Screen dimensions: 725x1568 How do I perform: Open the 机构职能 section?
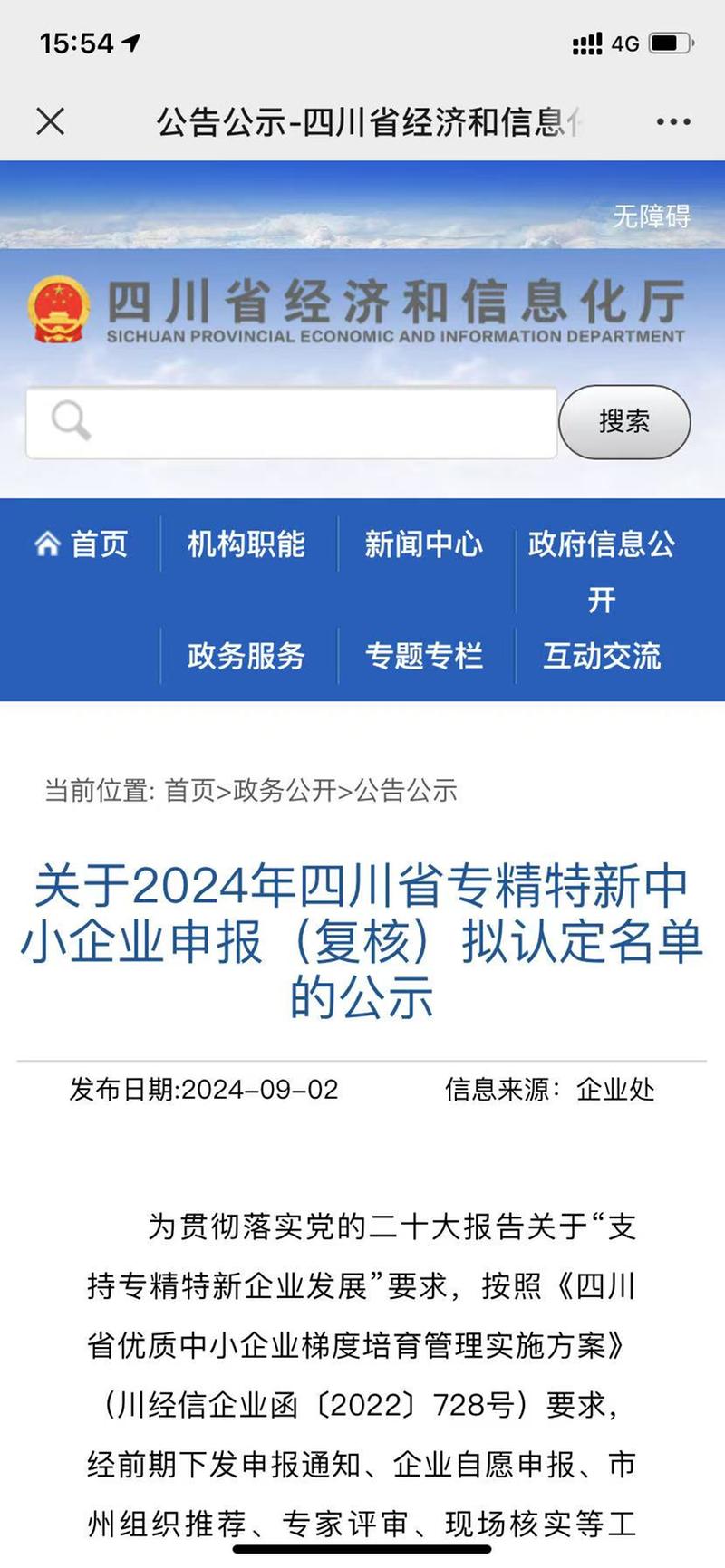246,544
